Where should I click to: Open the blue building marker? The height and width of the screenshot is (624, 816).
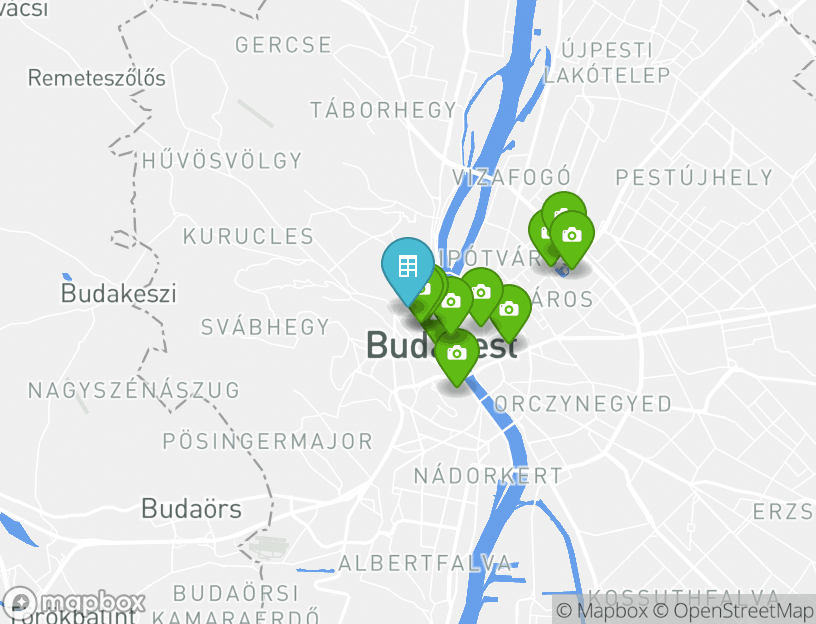tap(407, 267)
